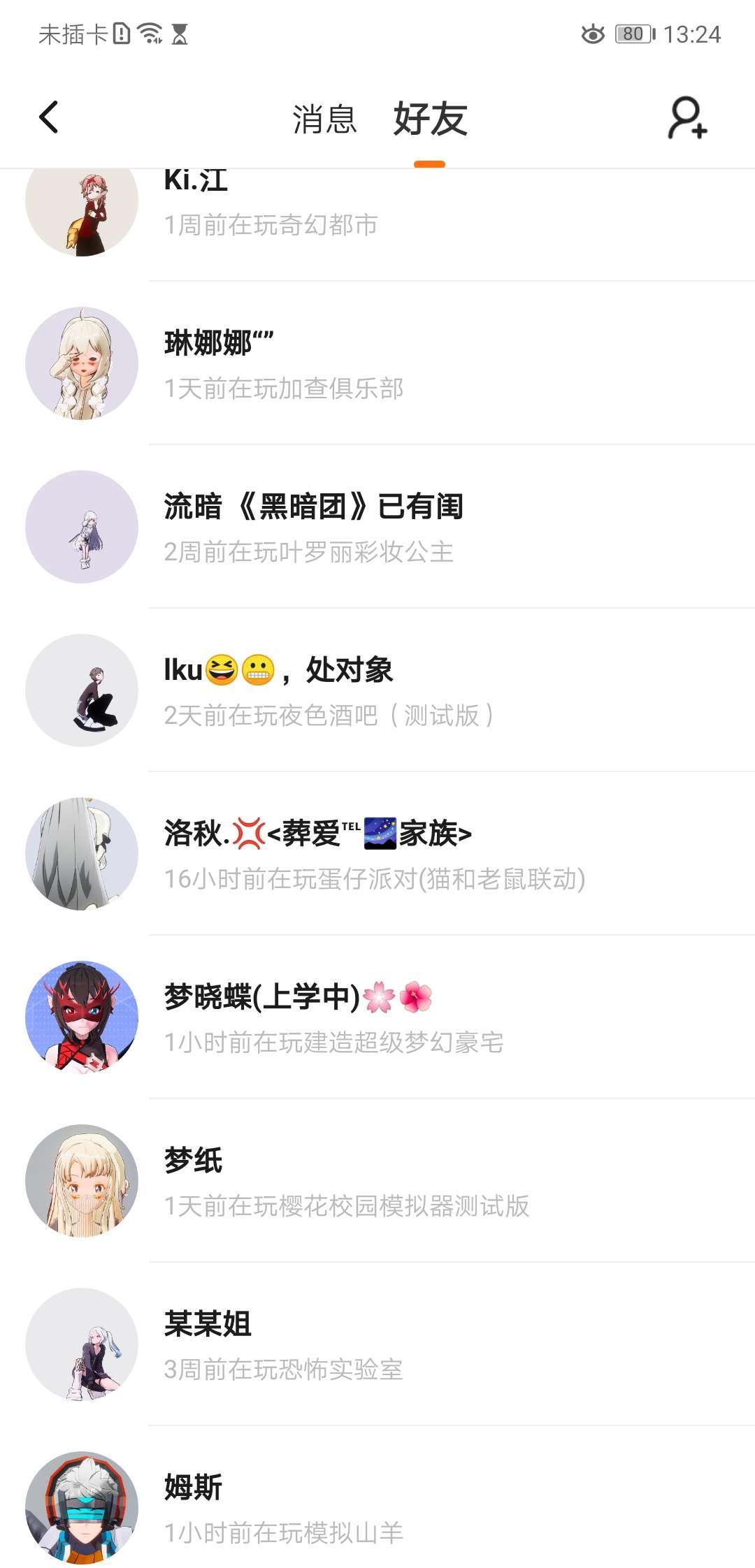Switch to the 消息 tab
Image resolution: width=755 pixels, height=1568 pixels.
click(x=324, y=119)
